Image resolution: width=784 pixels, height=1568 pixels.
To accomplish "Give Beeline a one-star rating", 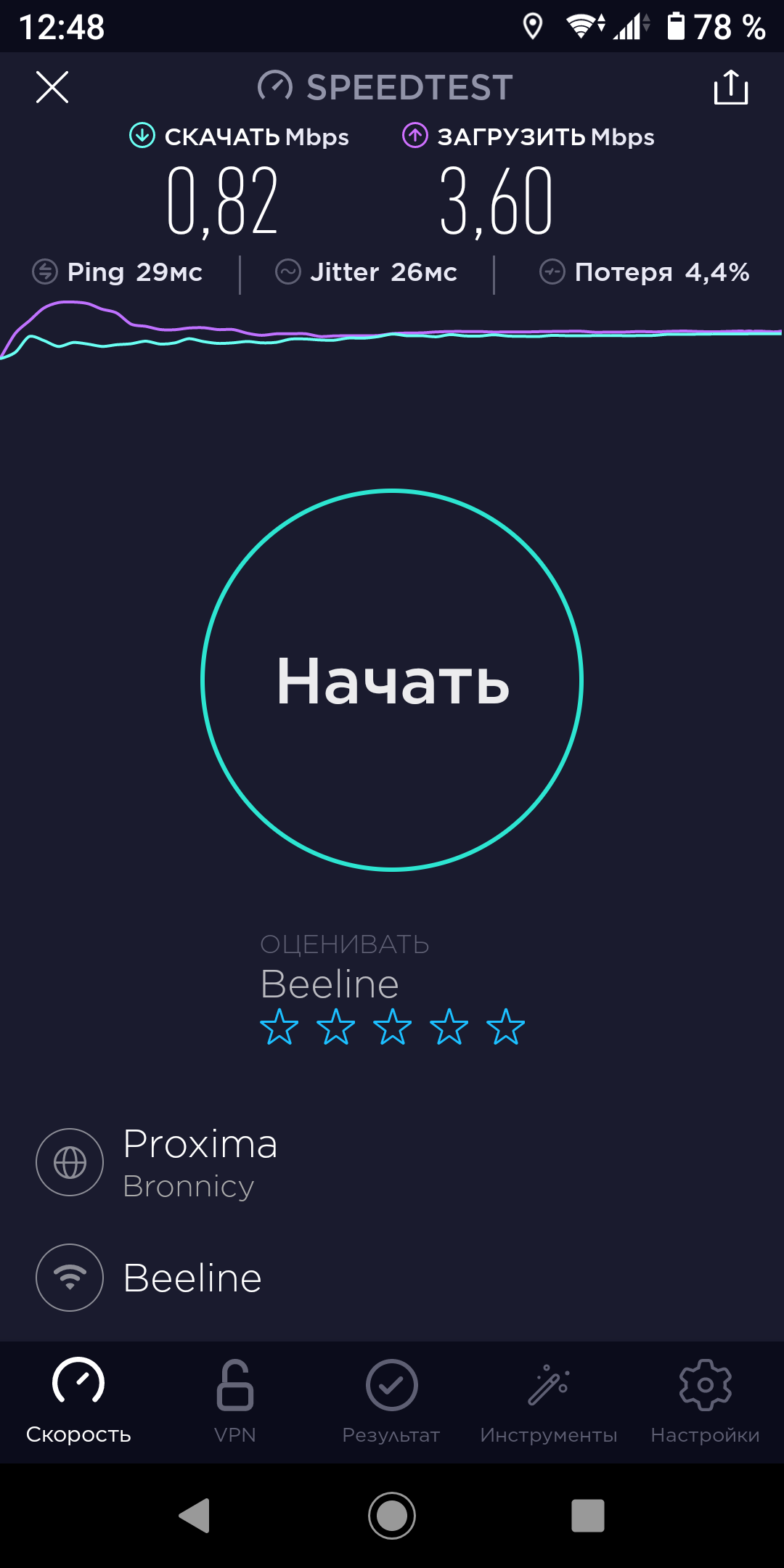I will (x=279, y=1026).
